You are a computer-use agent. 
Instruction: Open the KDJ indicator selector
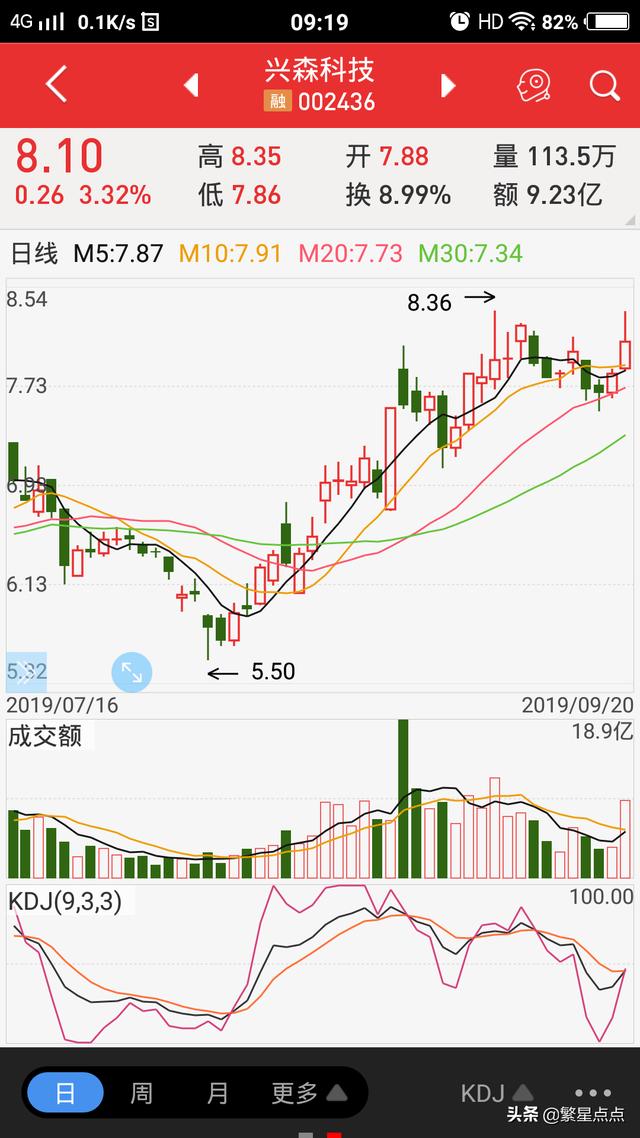click(499, 1092)
